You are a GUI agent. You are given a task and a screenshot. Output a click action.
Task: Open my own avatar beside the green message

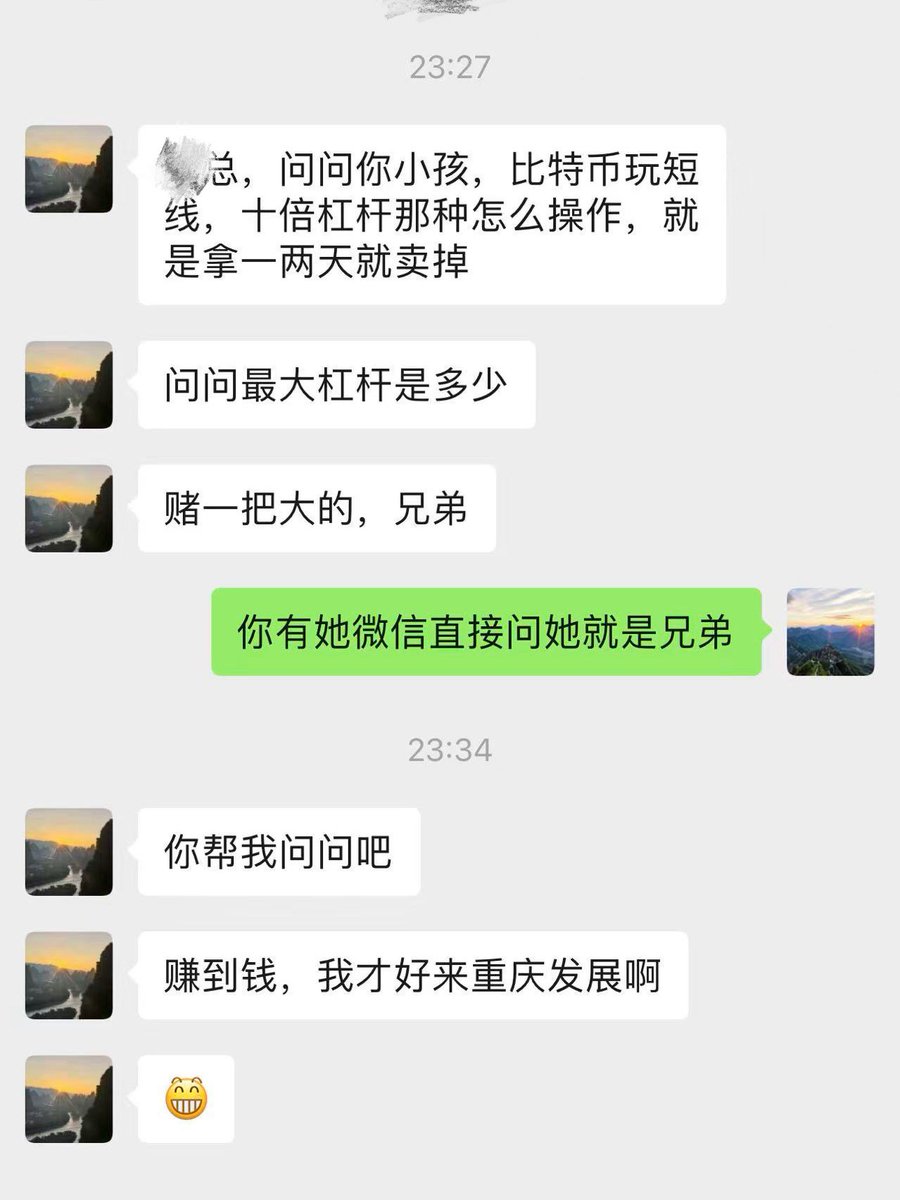coord(830,631)
